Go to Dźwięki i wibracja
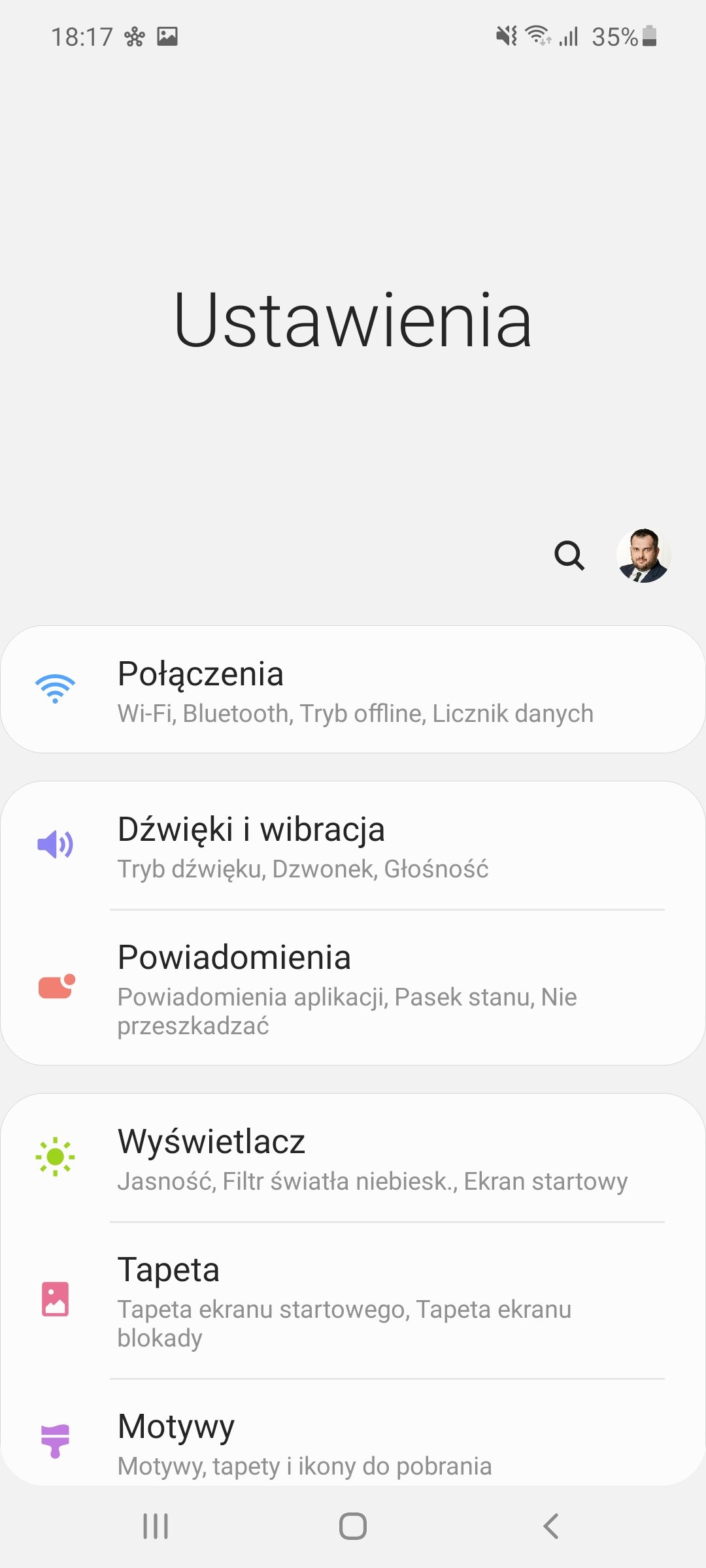The height and width of the screenshot is (1568, 706). 353,845
